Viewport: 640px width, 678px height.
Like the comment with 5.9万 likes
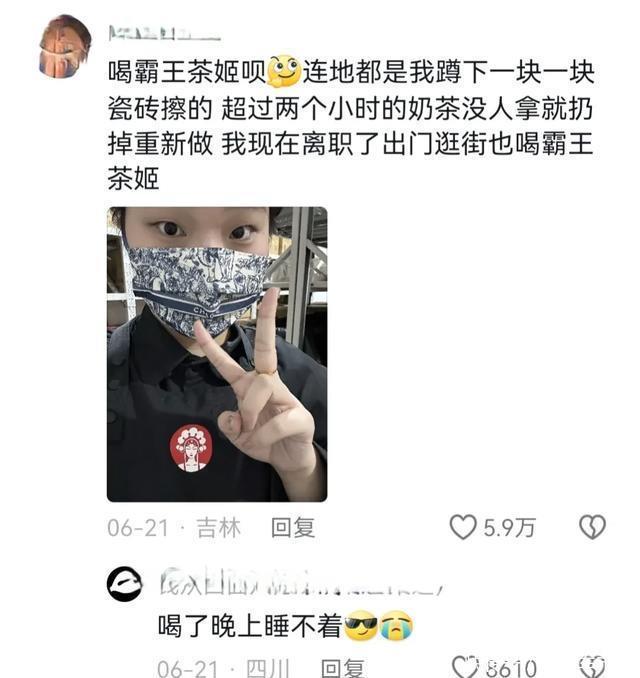[463, 527]
